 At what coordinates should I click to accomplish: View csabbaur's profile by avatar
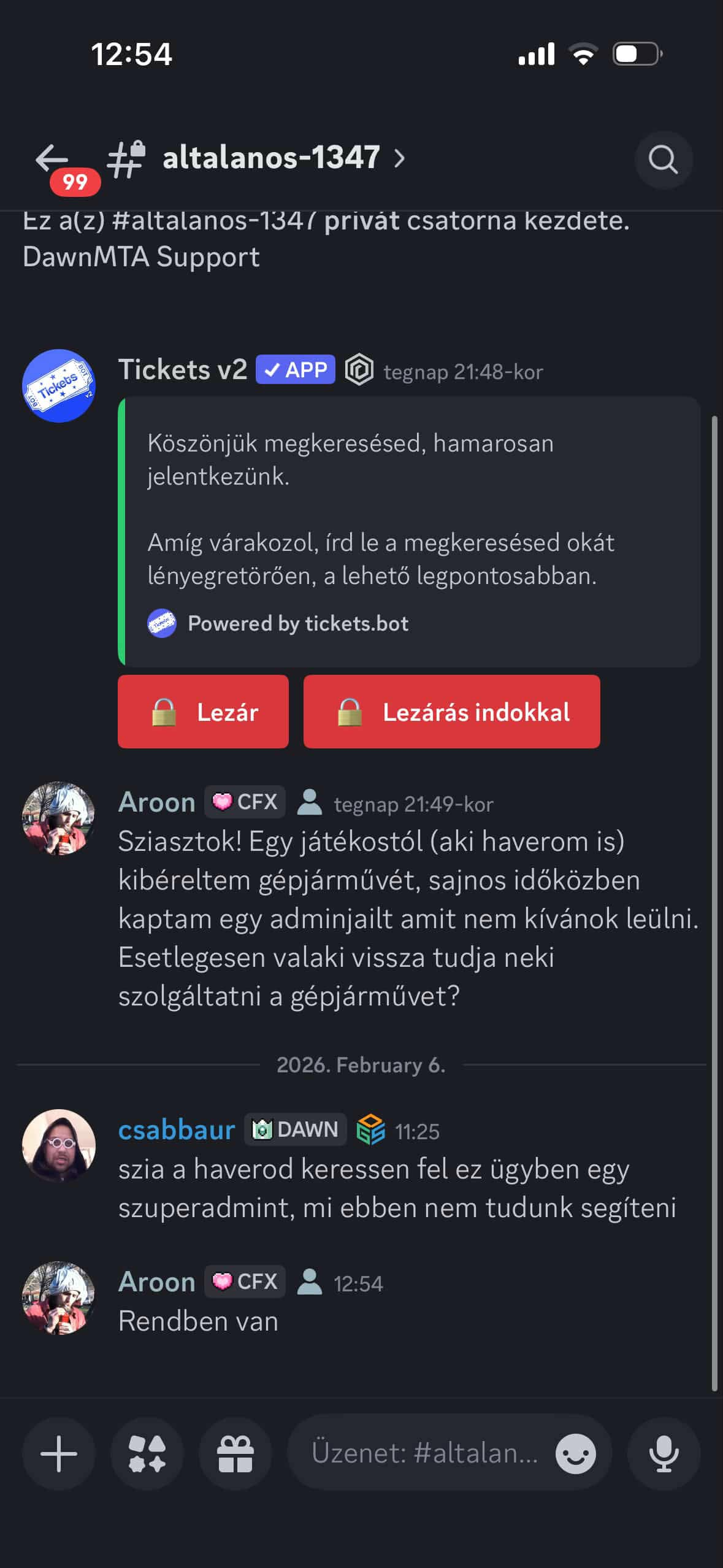point(59,1145)
